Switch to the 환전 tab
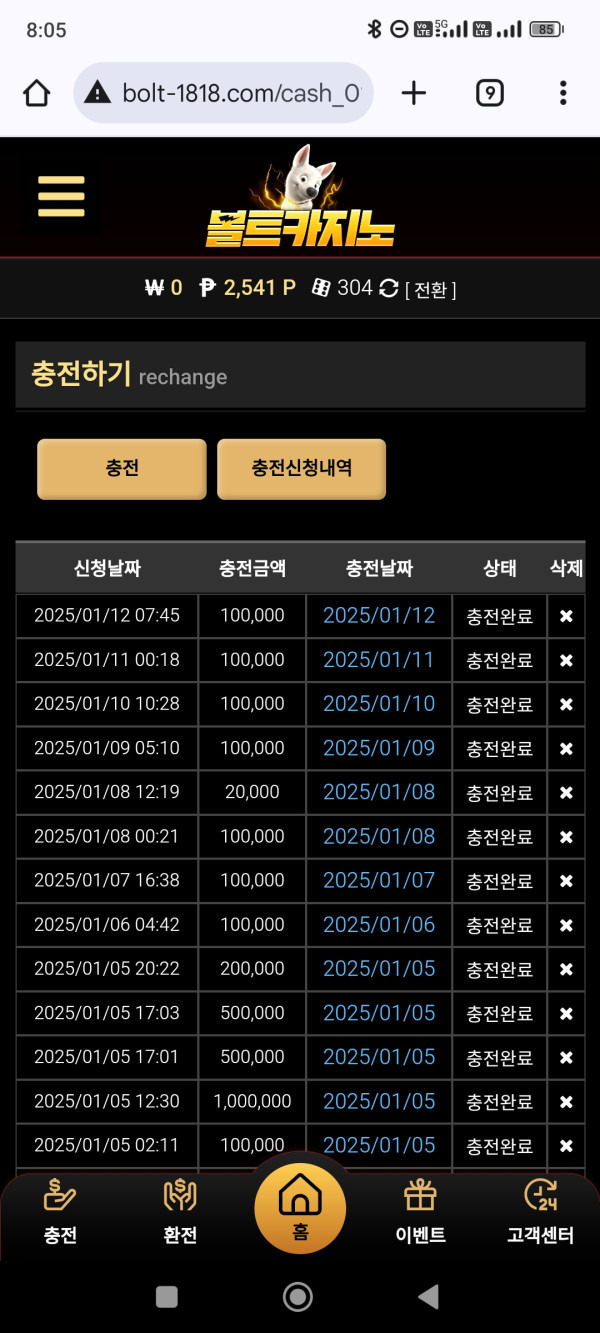The width and height of the screenshot is (600, 1333). pyautogui.click(x=180, y=1211)
